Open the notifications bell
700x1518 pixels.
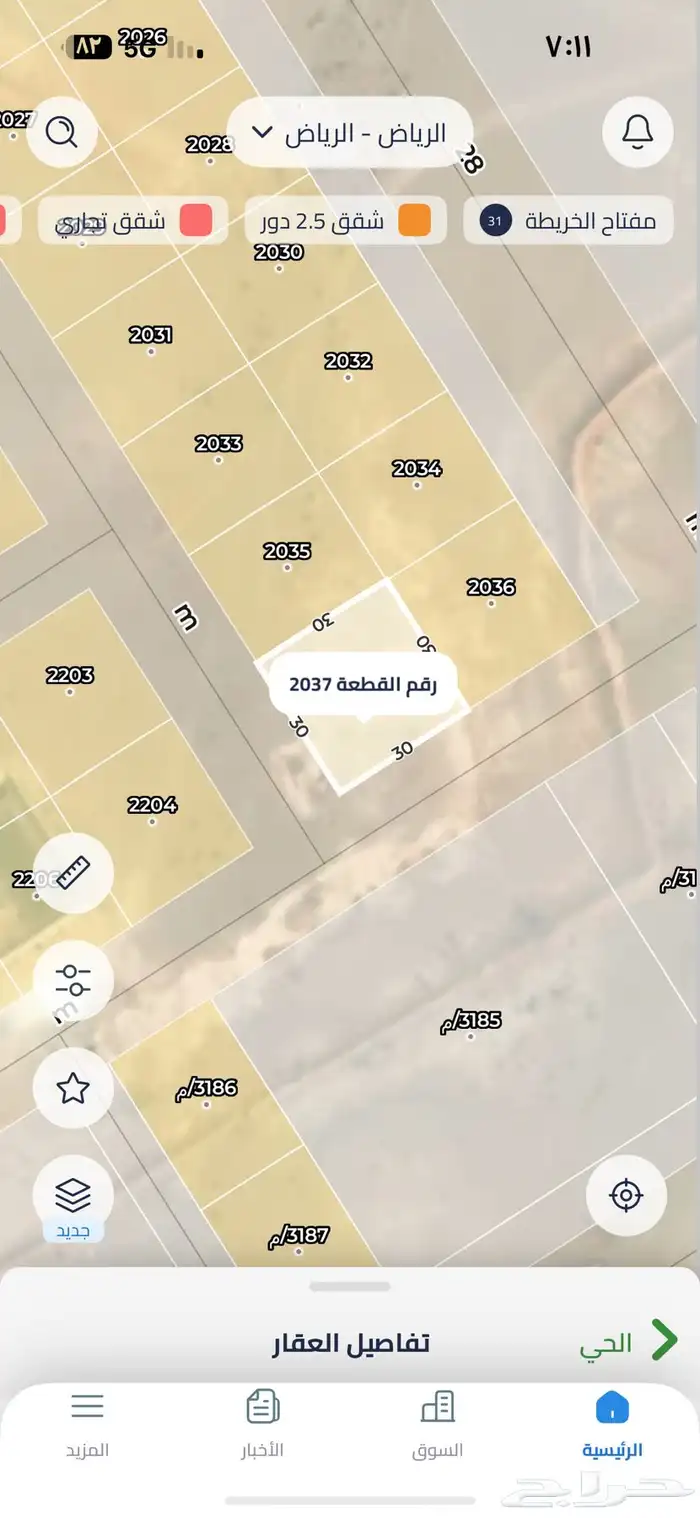click(x=637, y=131)
